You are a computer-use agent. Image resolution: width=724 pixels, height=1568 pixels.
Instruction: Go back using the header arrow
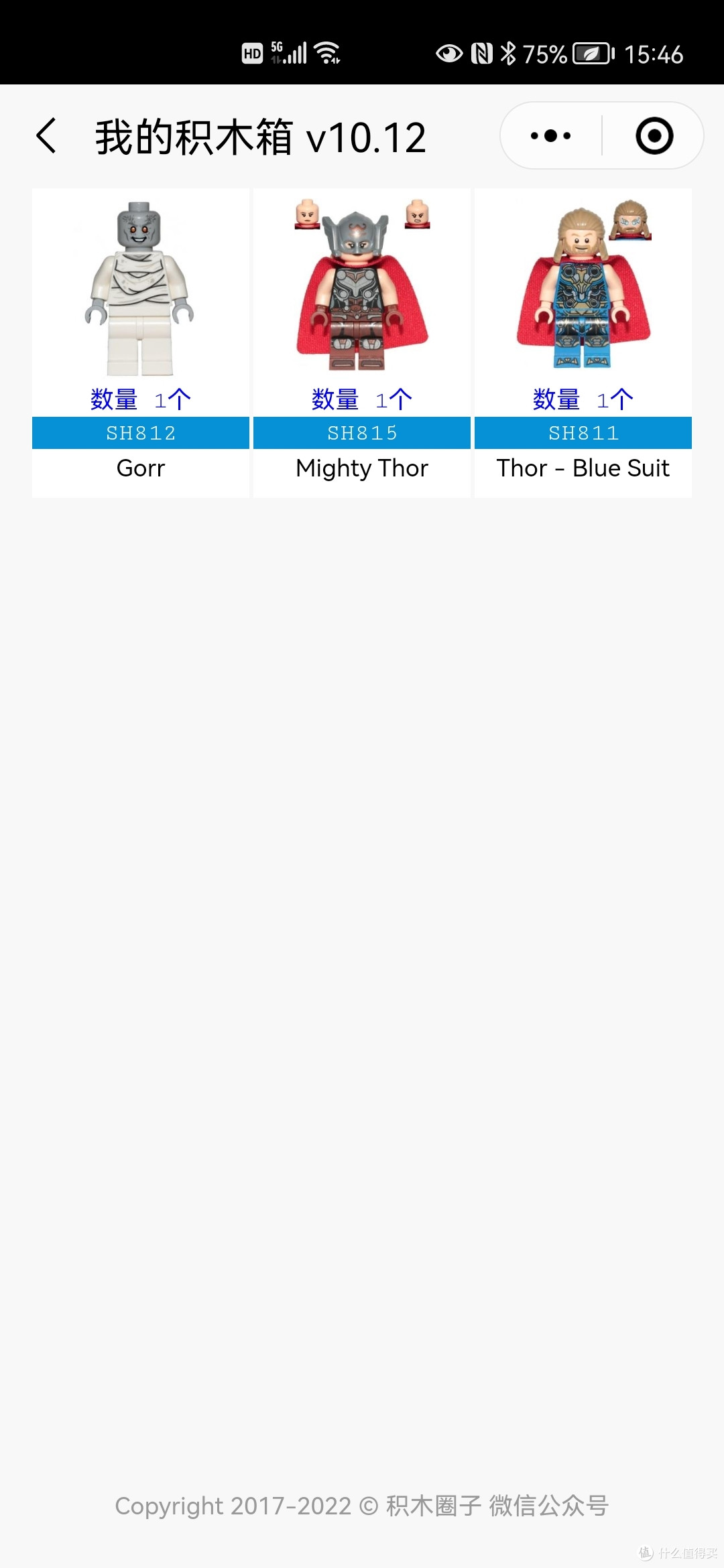pyautogui.click(x=46, y=136)
